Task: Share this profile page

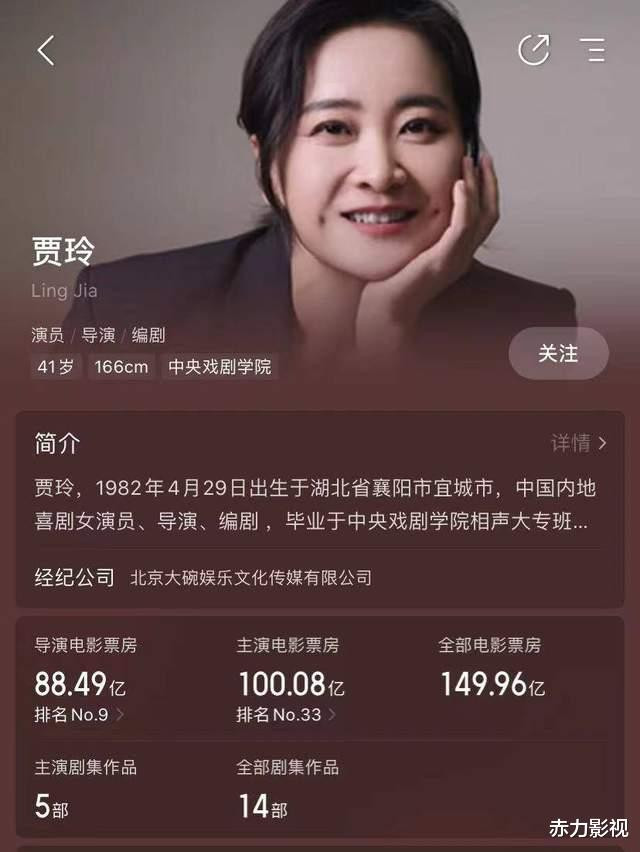Action: pyautogui.click(x=534, y=49)
